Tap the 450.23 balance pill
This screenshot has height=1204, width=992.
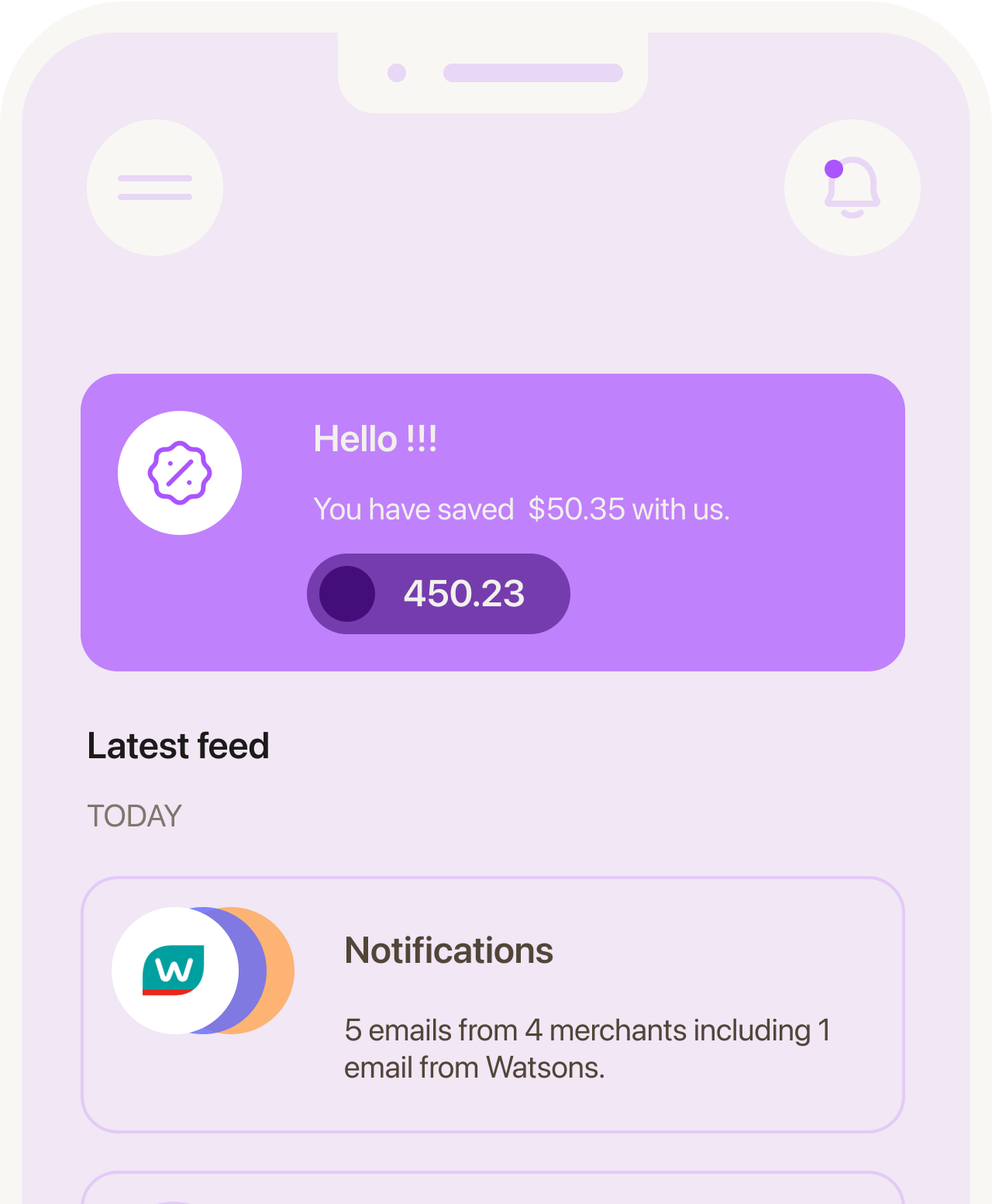pos(439,594)
